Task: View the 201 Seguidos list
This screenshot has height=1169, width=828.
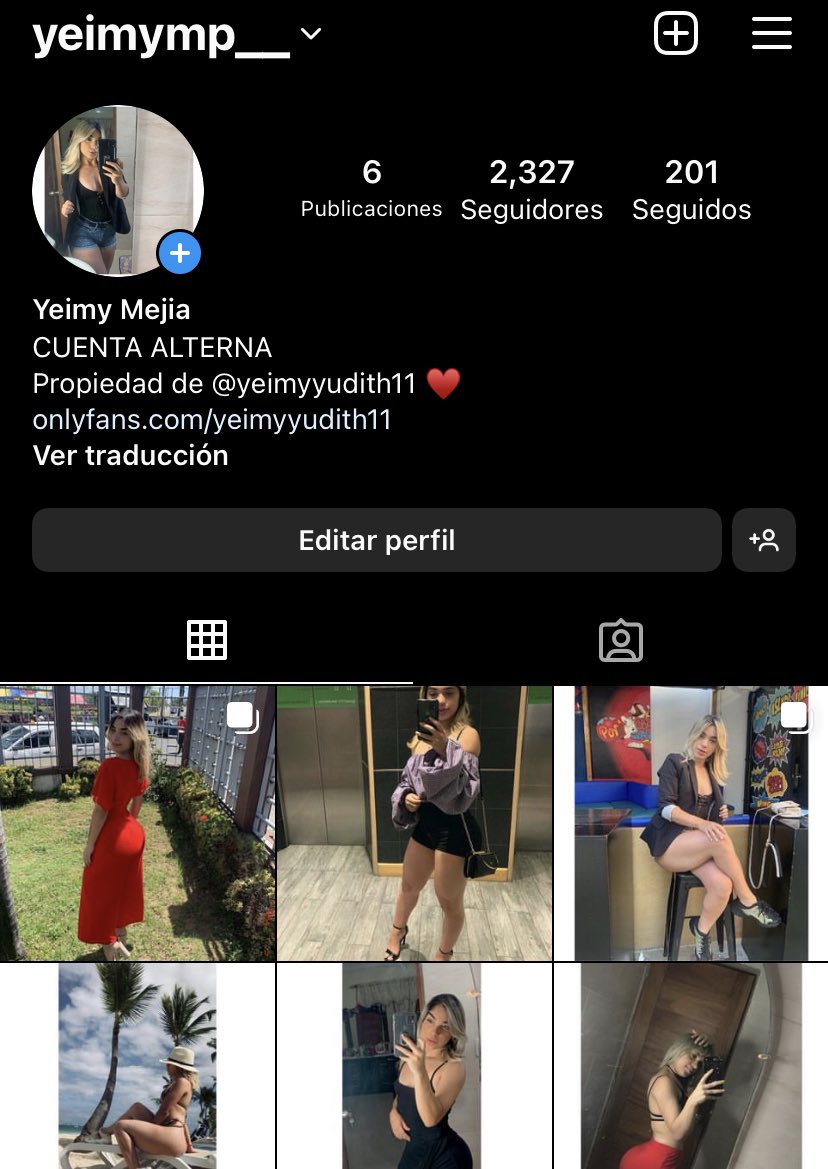Action: tap(691, 189)
